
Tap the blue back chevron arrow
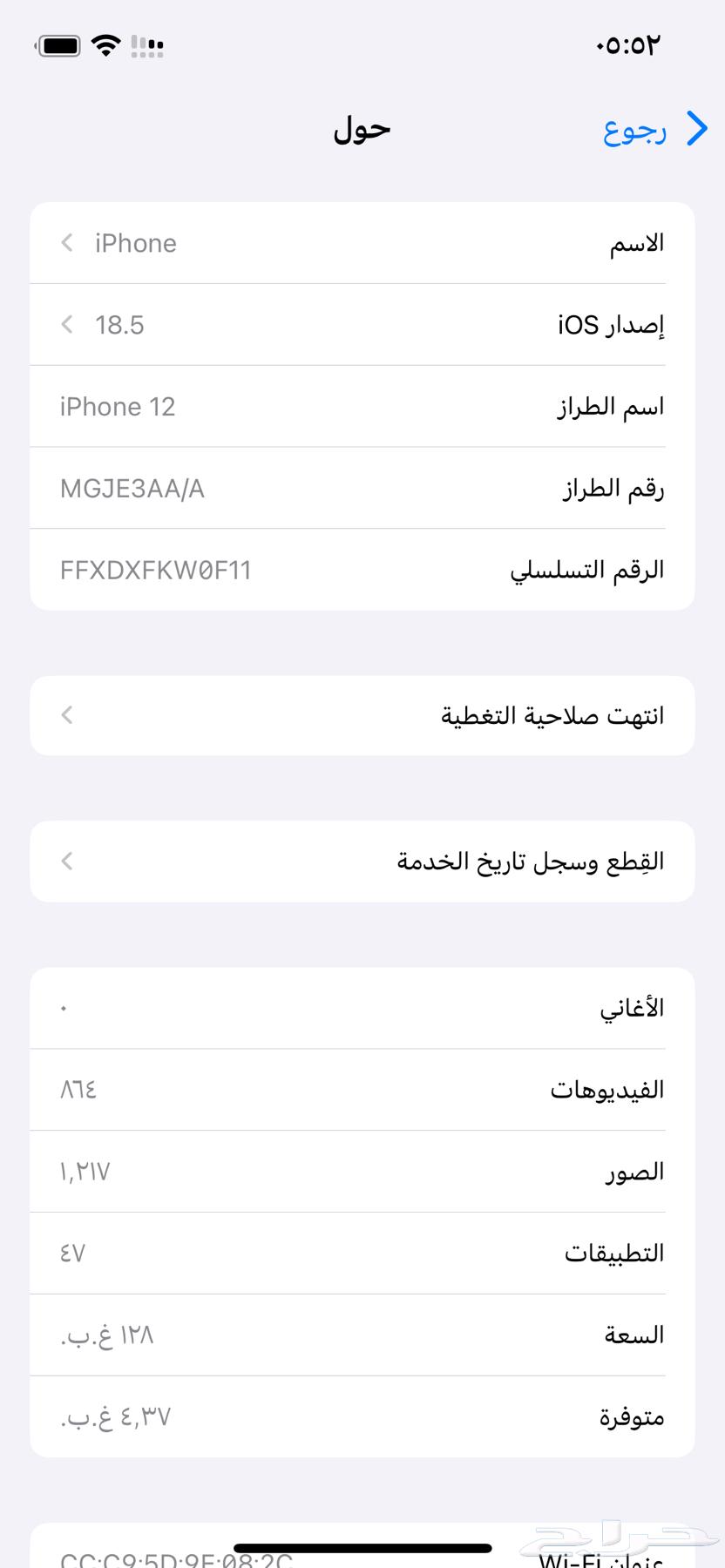697,129
